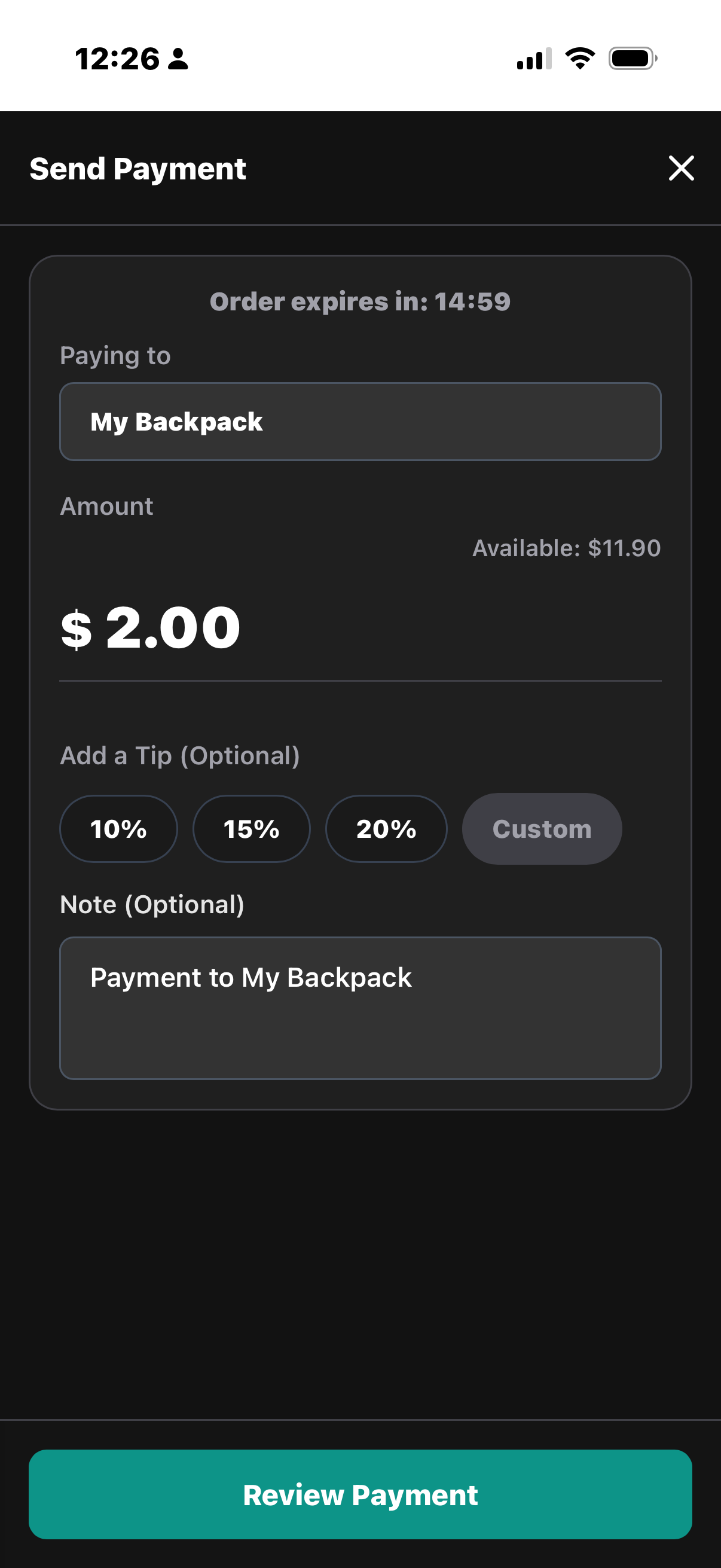721x1568 pixels.
Task: Tap the X icon in top right corner
Action: click(680, 169)
